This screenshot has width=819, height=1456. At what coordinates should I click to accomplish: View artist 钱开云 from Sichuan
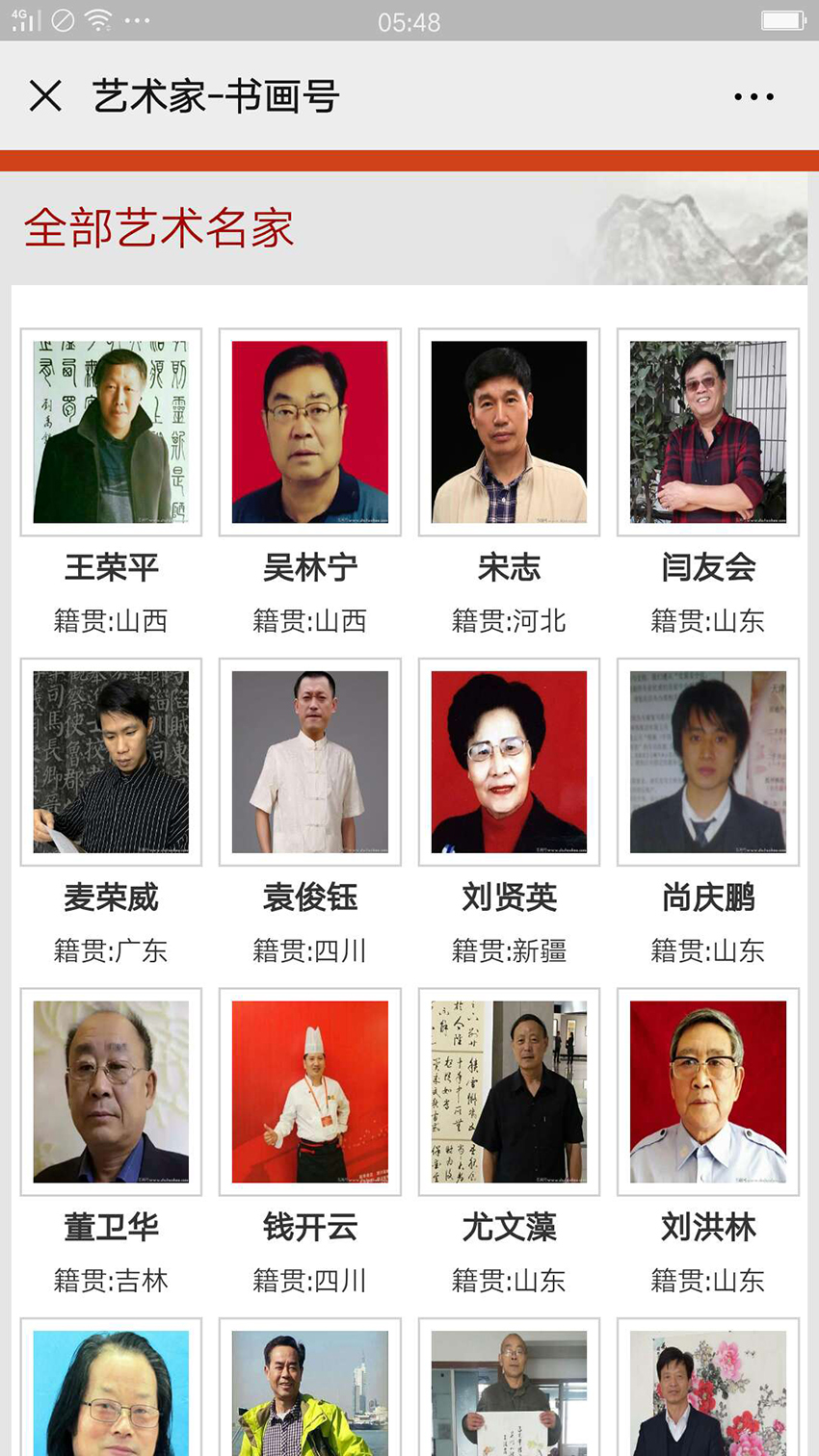[x=309, y=1091]
